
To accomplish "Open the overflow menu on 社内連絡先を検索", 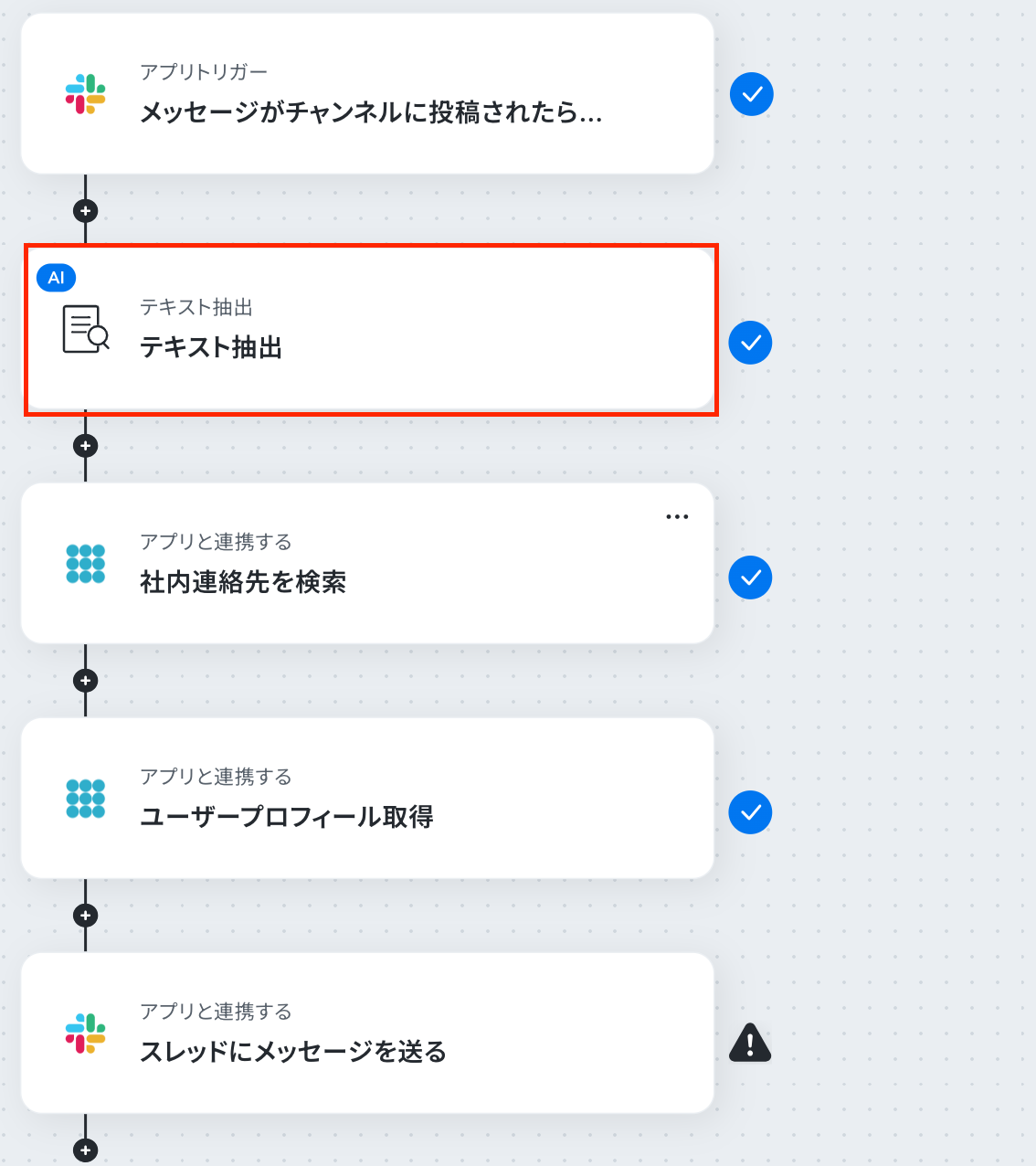I will [677, 517].
